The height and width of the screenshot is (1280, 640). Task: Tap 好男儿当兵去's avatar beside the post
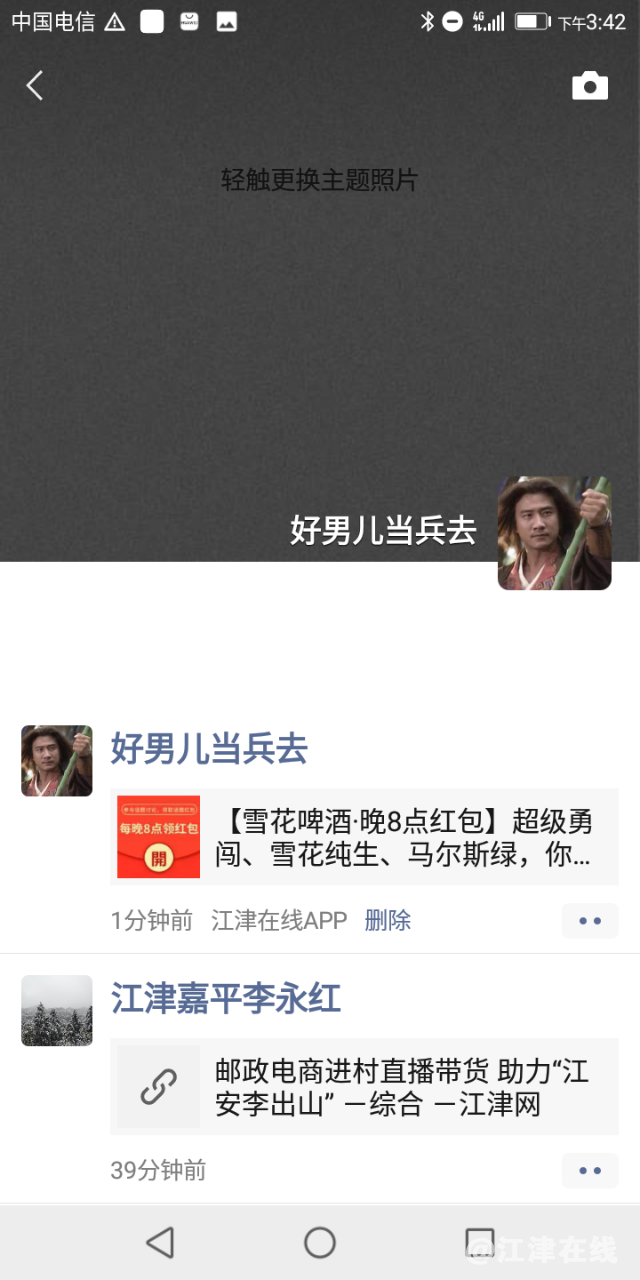click(57, 760)
